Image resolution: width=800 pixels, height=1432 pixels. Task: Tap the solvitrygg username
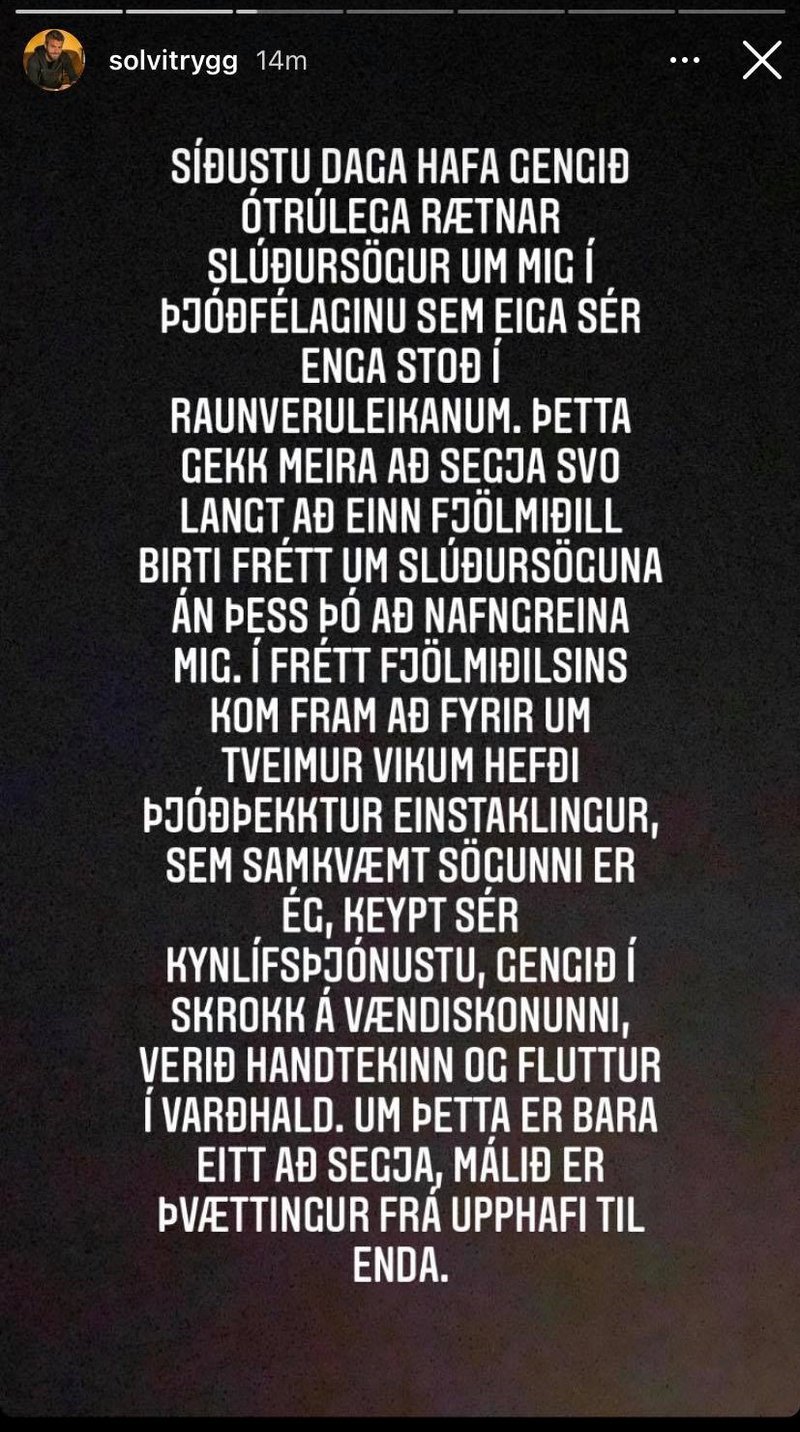click(173, 61)
